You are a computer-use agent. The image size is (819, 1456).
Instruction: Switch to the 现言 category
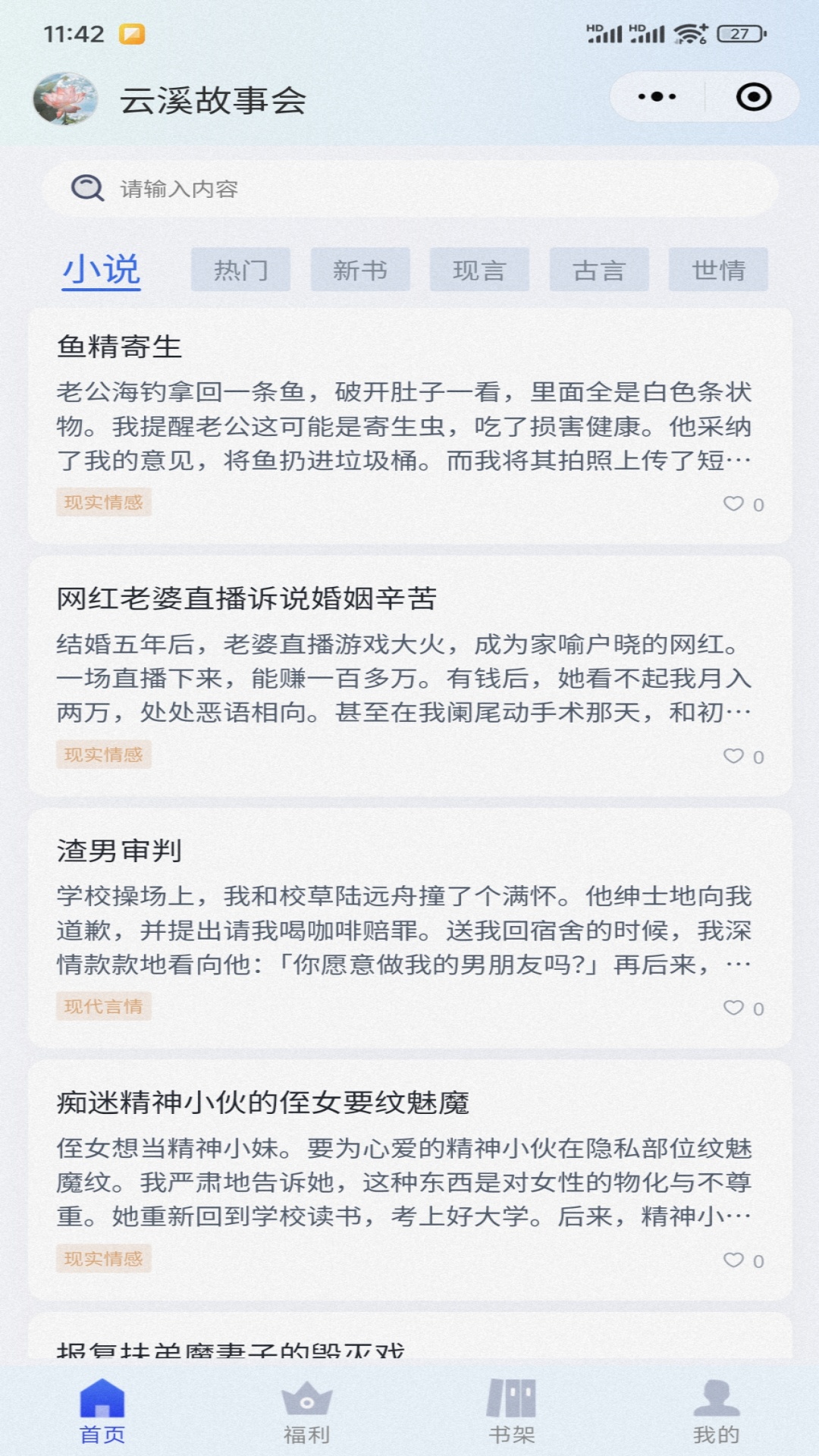pos(479,270)
